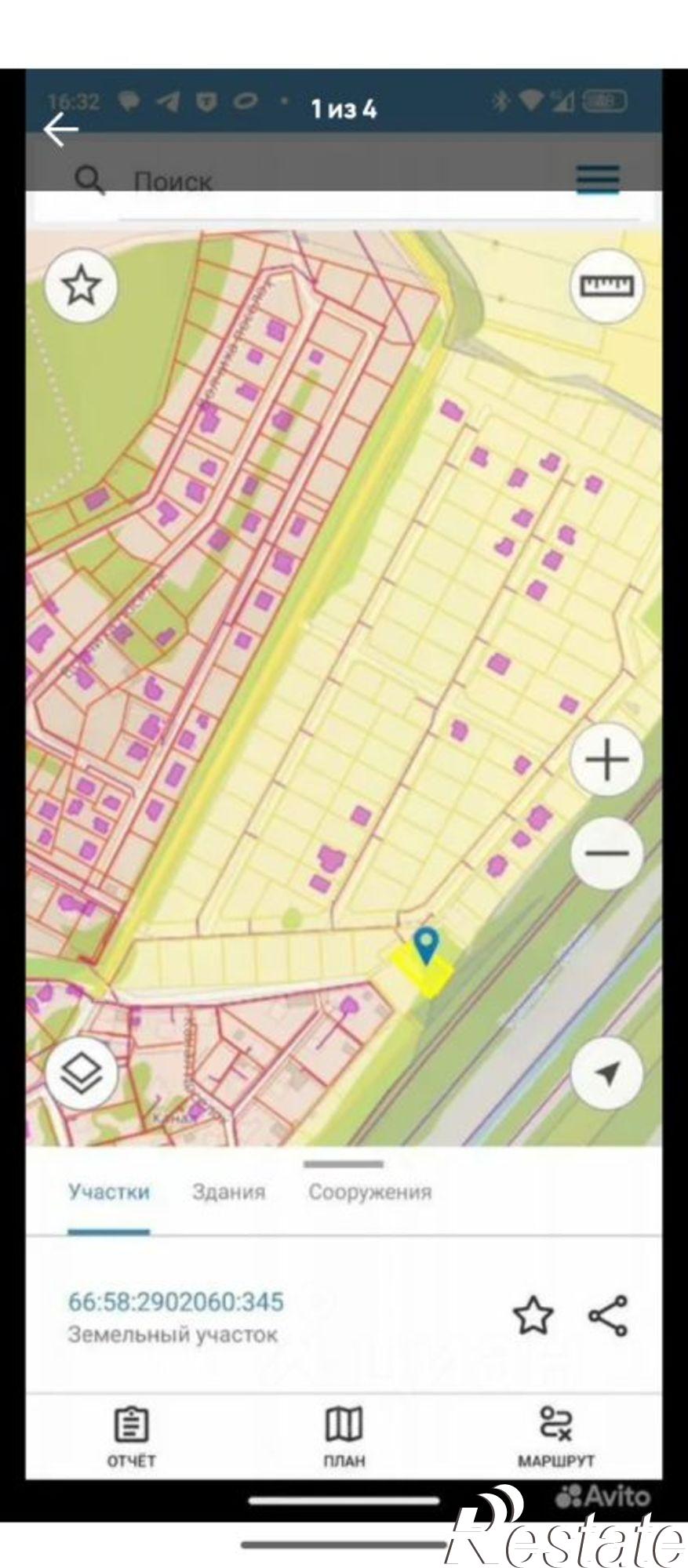Switch to the Здания tab

click(x=228, y=1192)
